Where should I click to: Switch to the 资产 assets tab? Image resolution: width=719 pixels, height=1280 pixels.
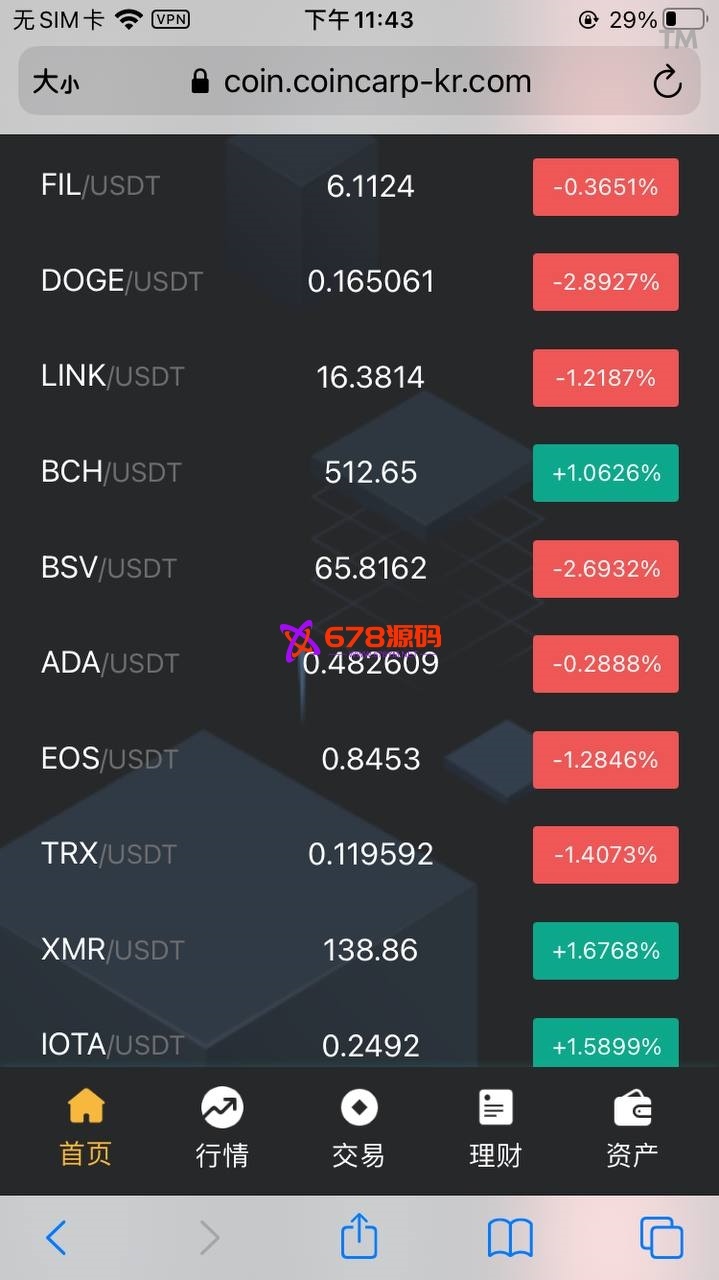coord(632,1130)
